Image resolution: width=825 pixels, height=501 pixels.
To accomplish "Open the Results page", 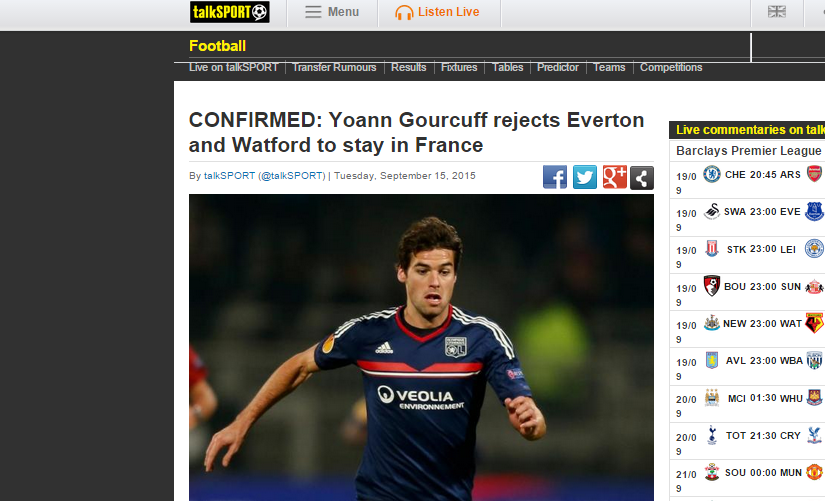I will pos(408,67).
